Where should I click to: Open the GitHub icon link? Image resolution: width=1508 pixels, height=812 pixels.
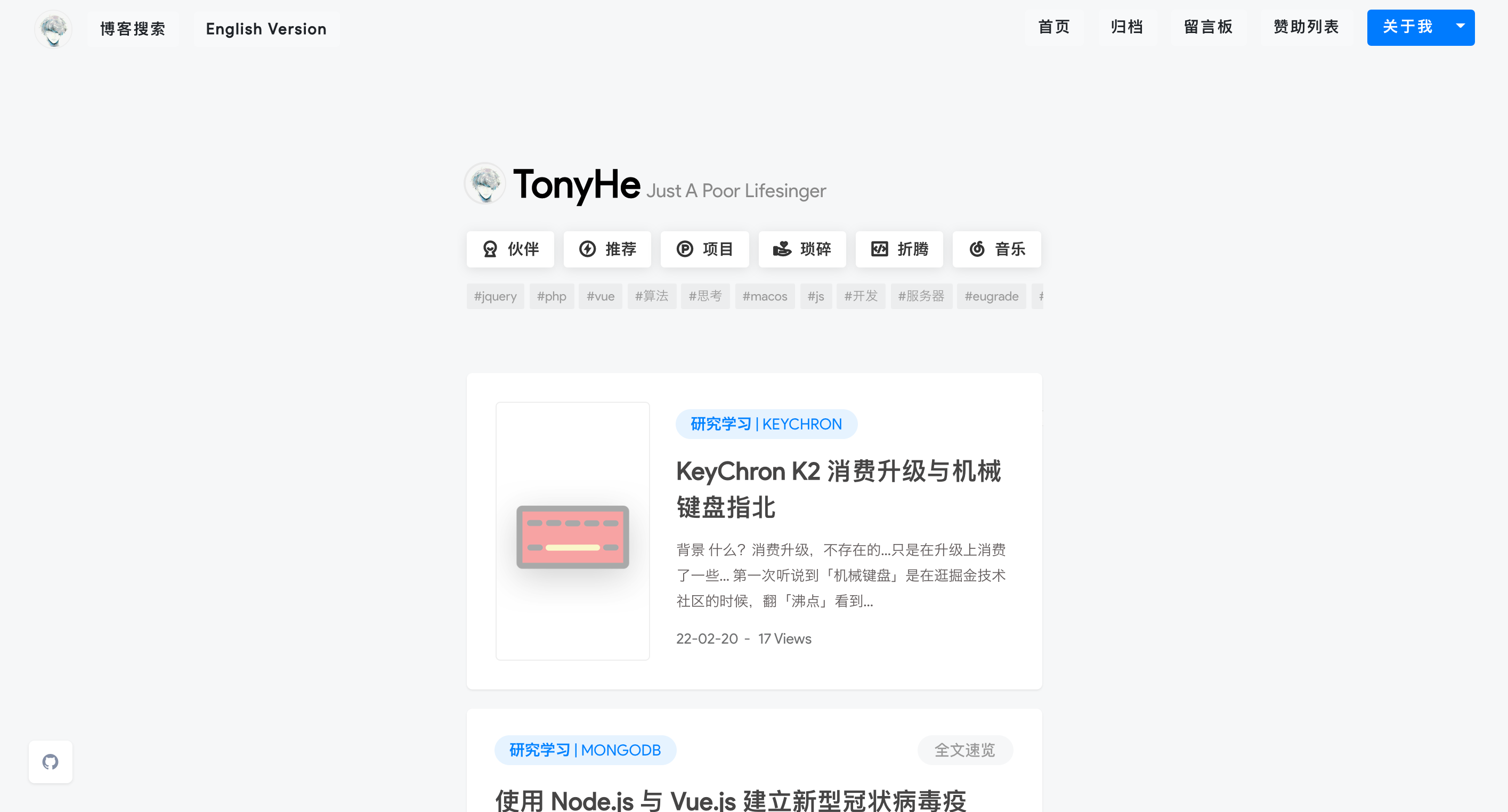(x=50, y=762)
